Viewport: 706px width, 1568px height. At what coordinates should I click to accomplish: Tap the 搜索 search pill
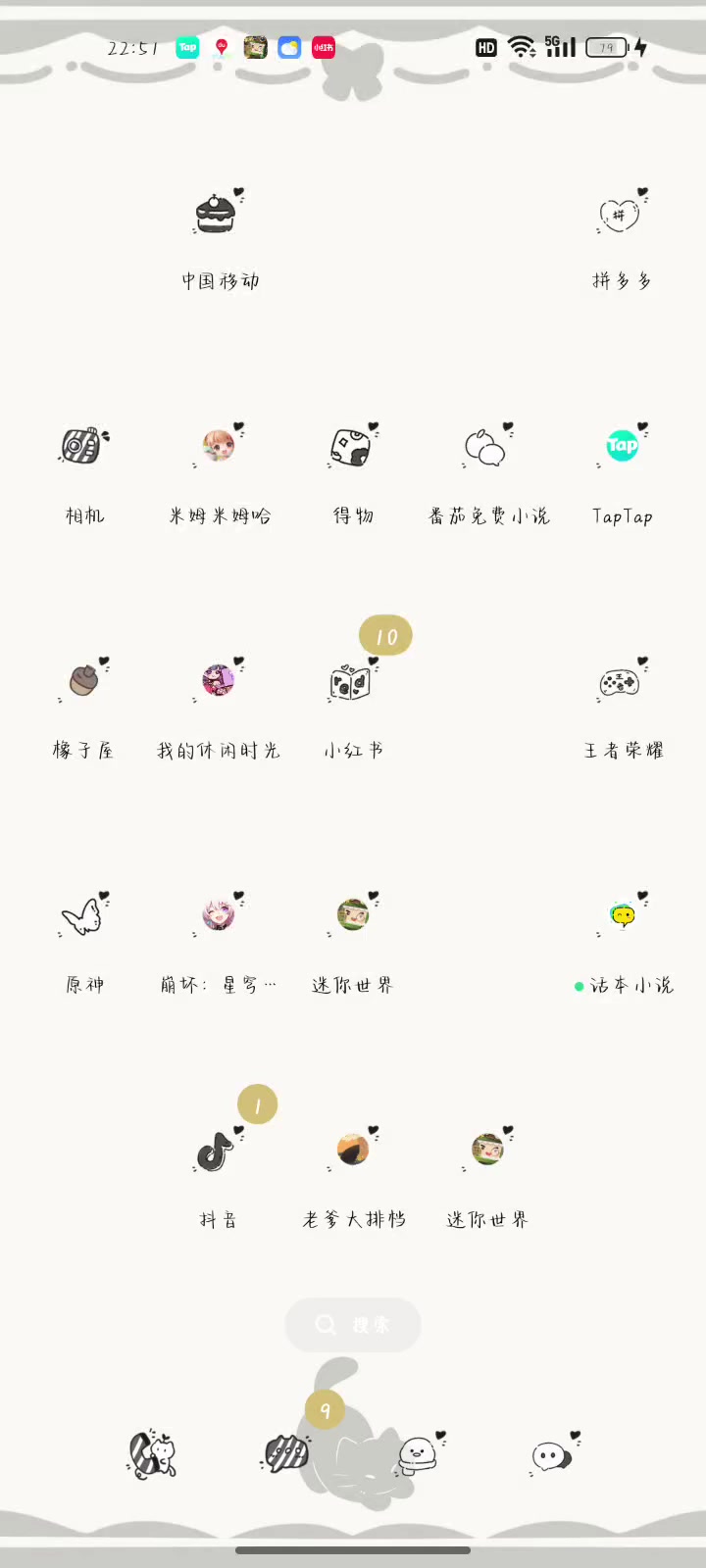353,1325
